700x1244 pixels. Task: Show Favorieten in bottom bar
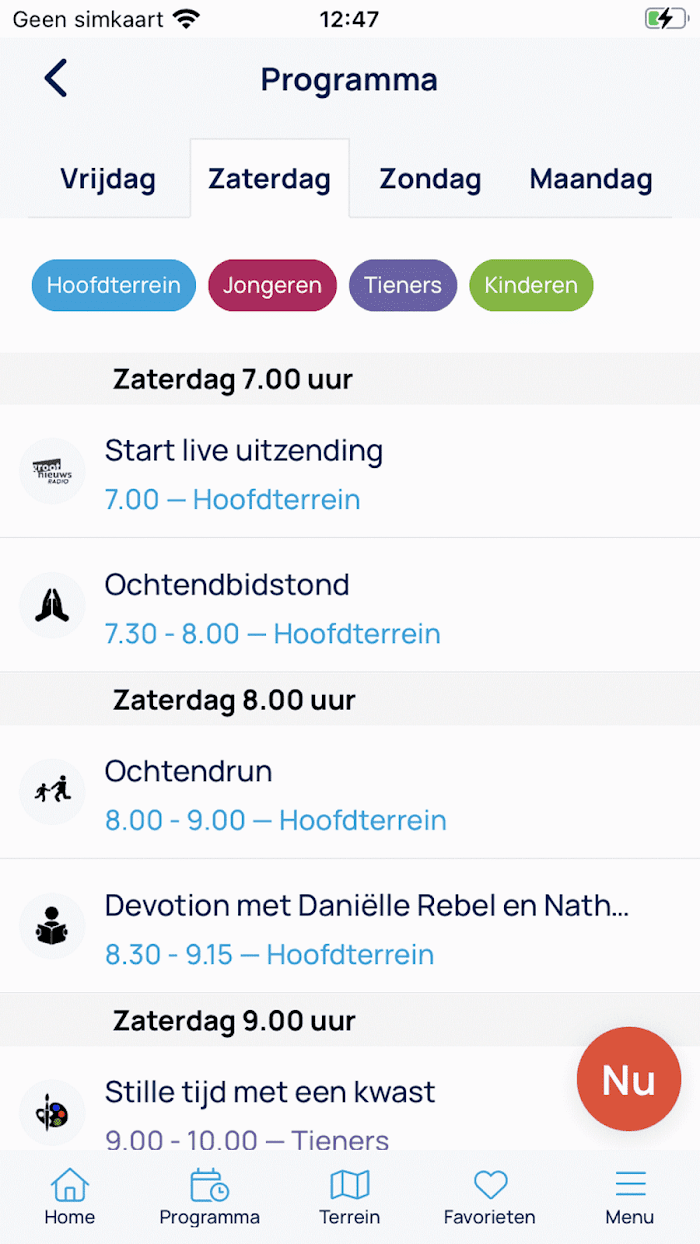[x=490, y=1197]
